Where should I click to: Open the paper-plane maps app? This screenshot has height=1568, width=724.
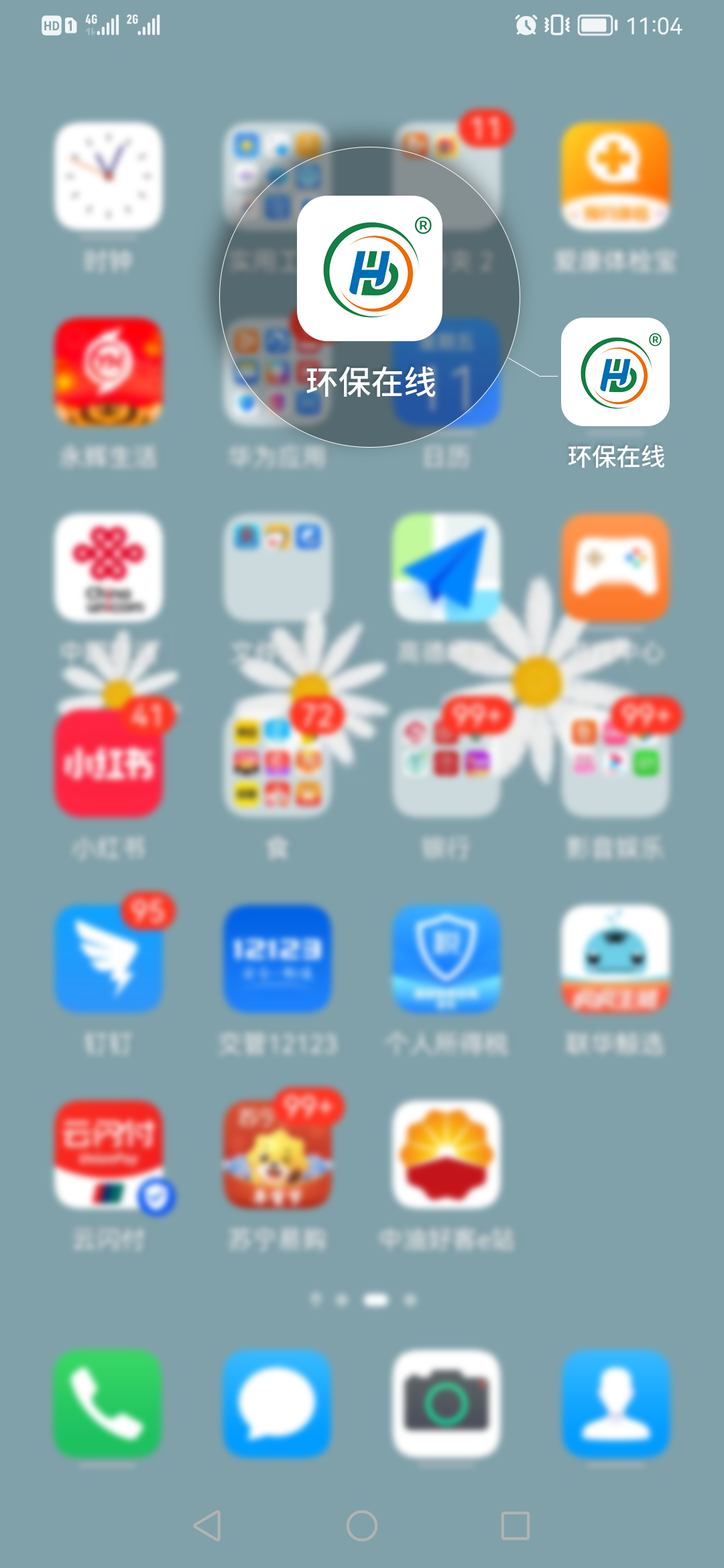click(446, 568)
